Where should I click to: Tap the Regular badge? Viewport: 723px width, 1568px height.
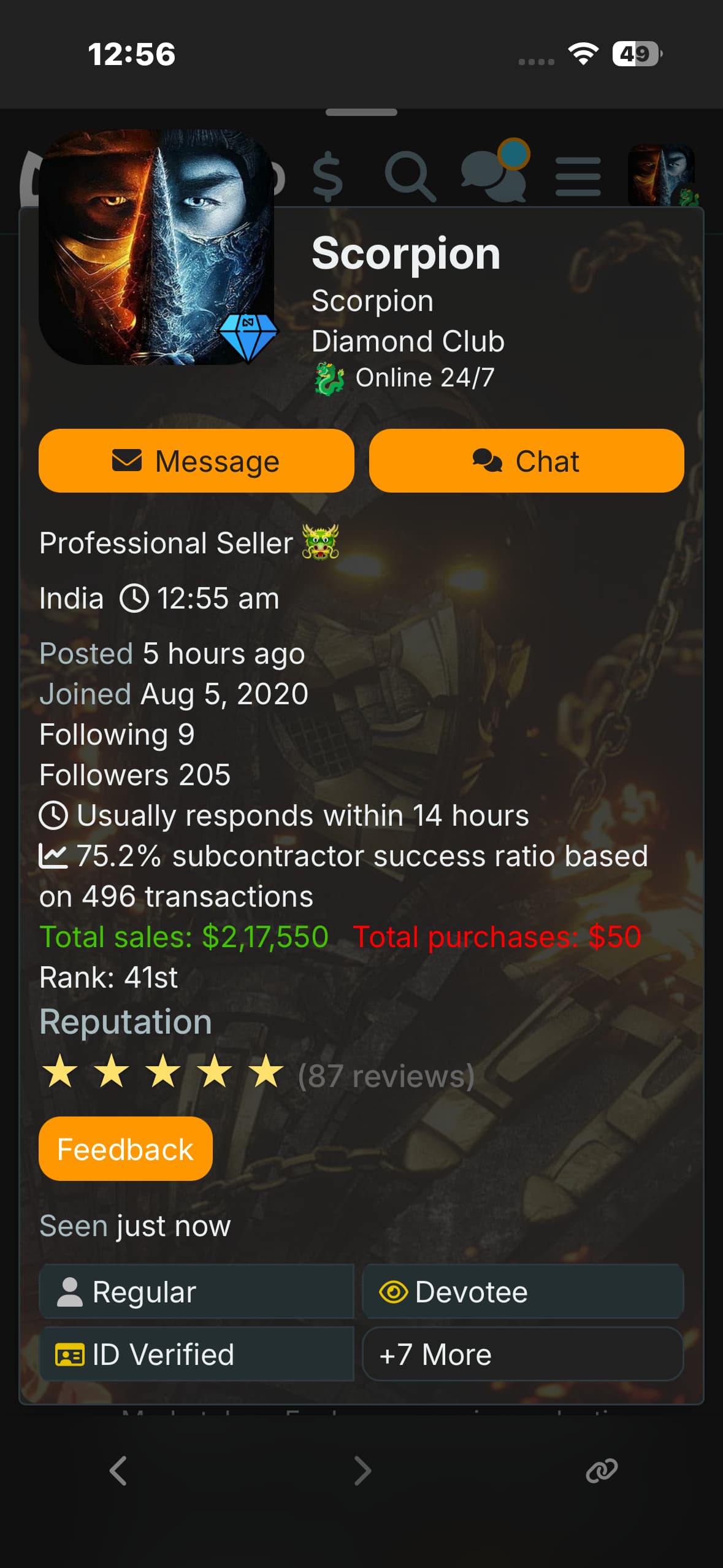point(196,1291)
